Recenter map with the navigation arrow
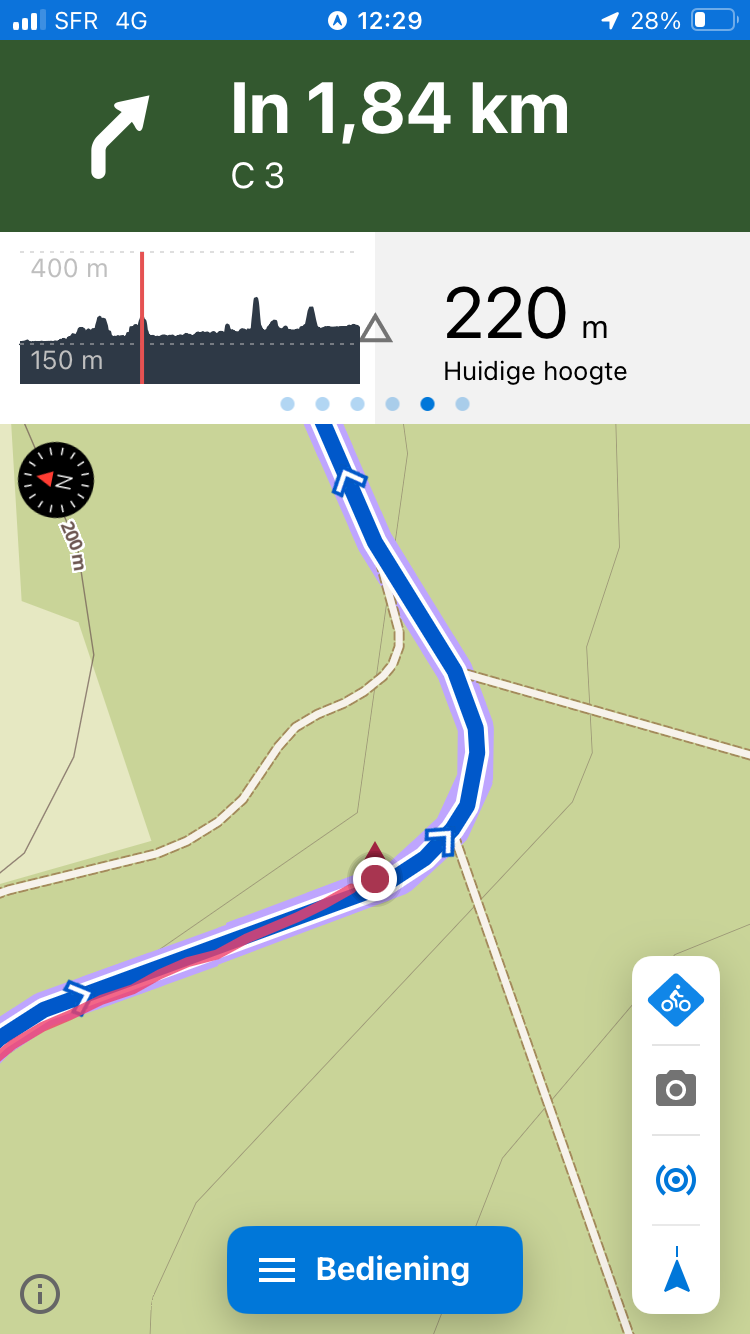Screen dimensions: 750x1334 tap(676, 1271)
